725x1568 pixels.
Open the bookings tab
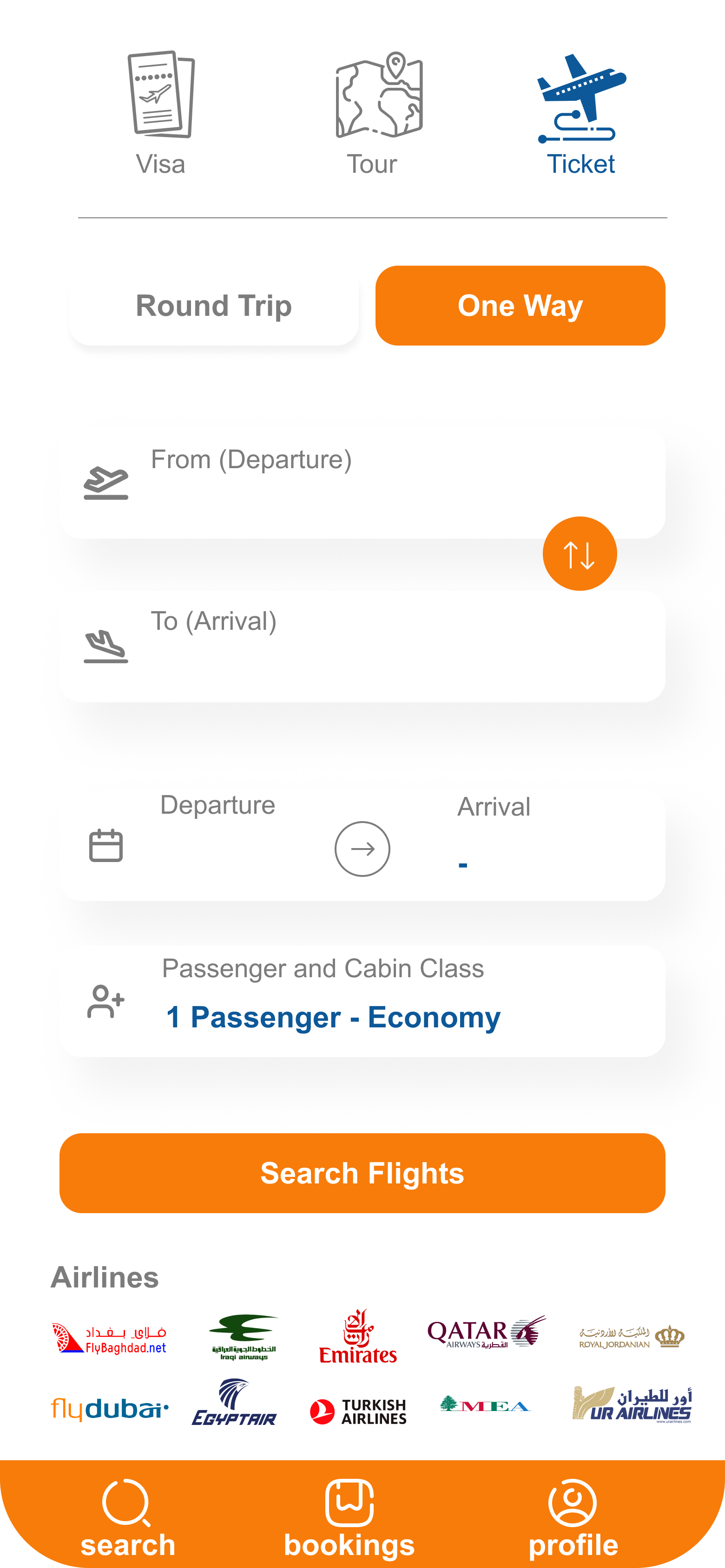349,1518
